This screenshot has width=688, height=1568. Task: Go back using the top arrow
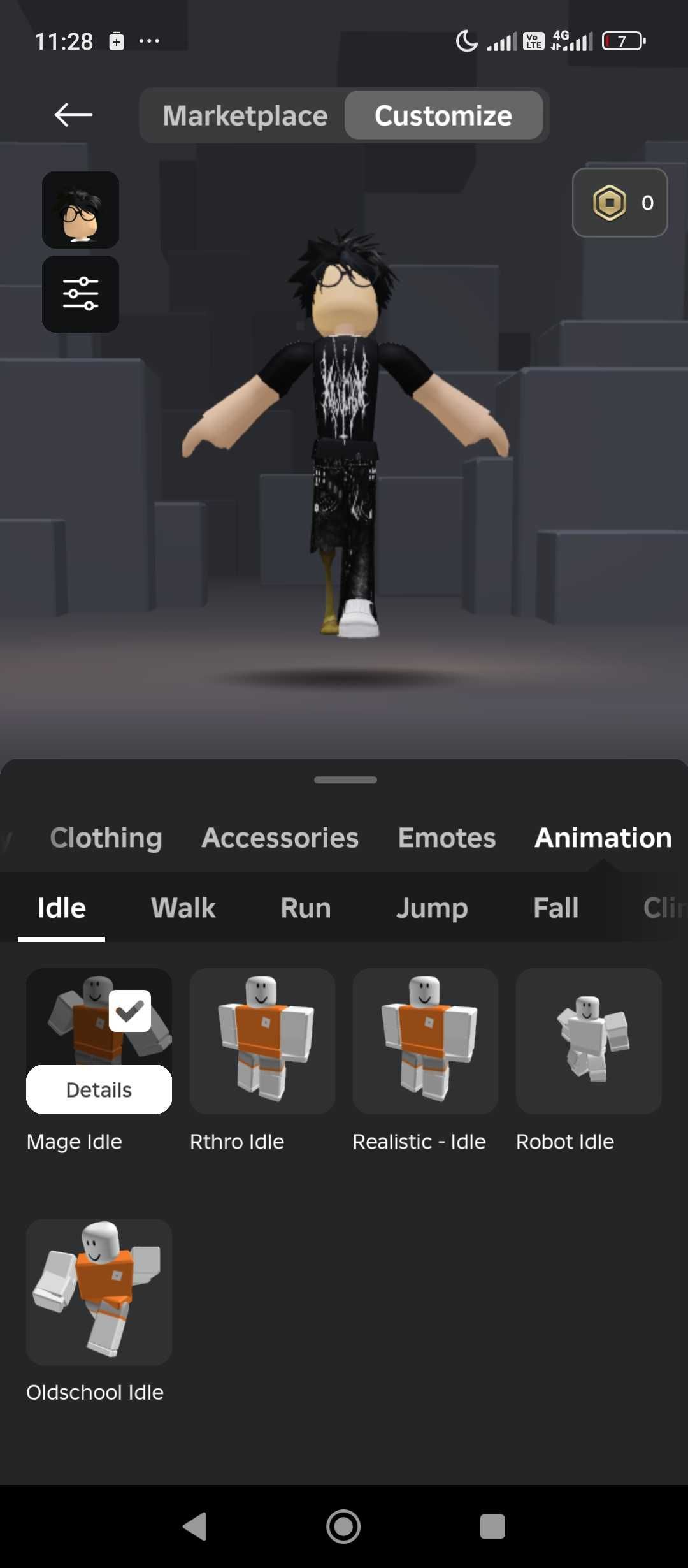coord(73,115)
